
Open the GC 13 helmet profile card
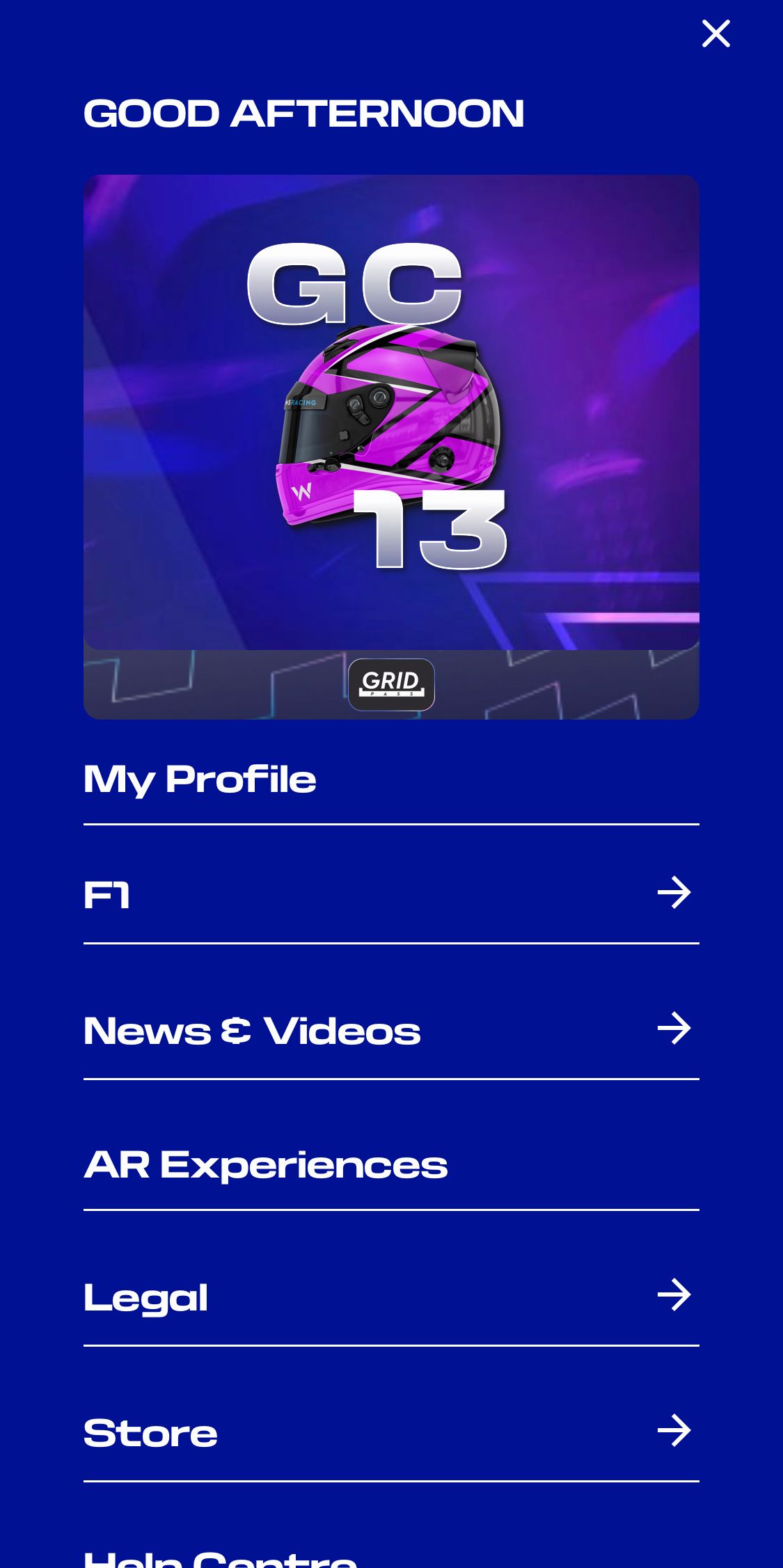391,412
